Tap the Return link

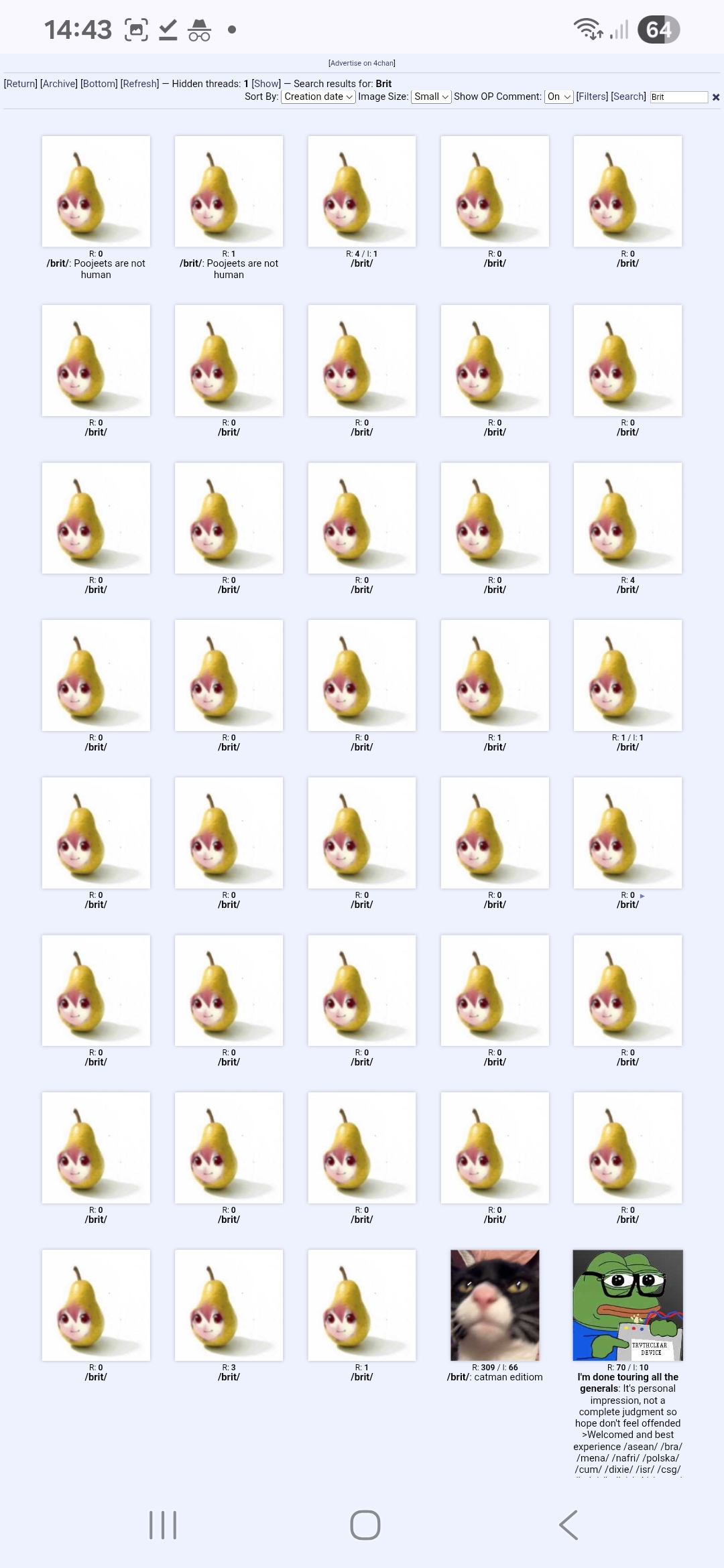[x=21, y=84]
